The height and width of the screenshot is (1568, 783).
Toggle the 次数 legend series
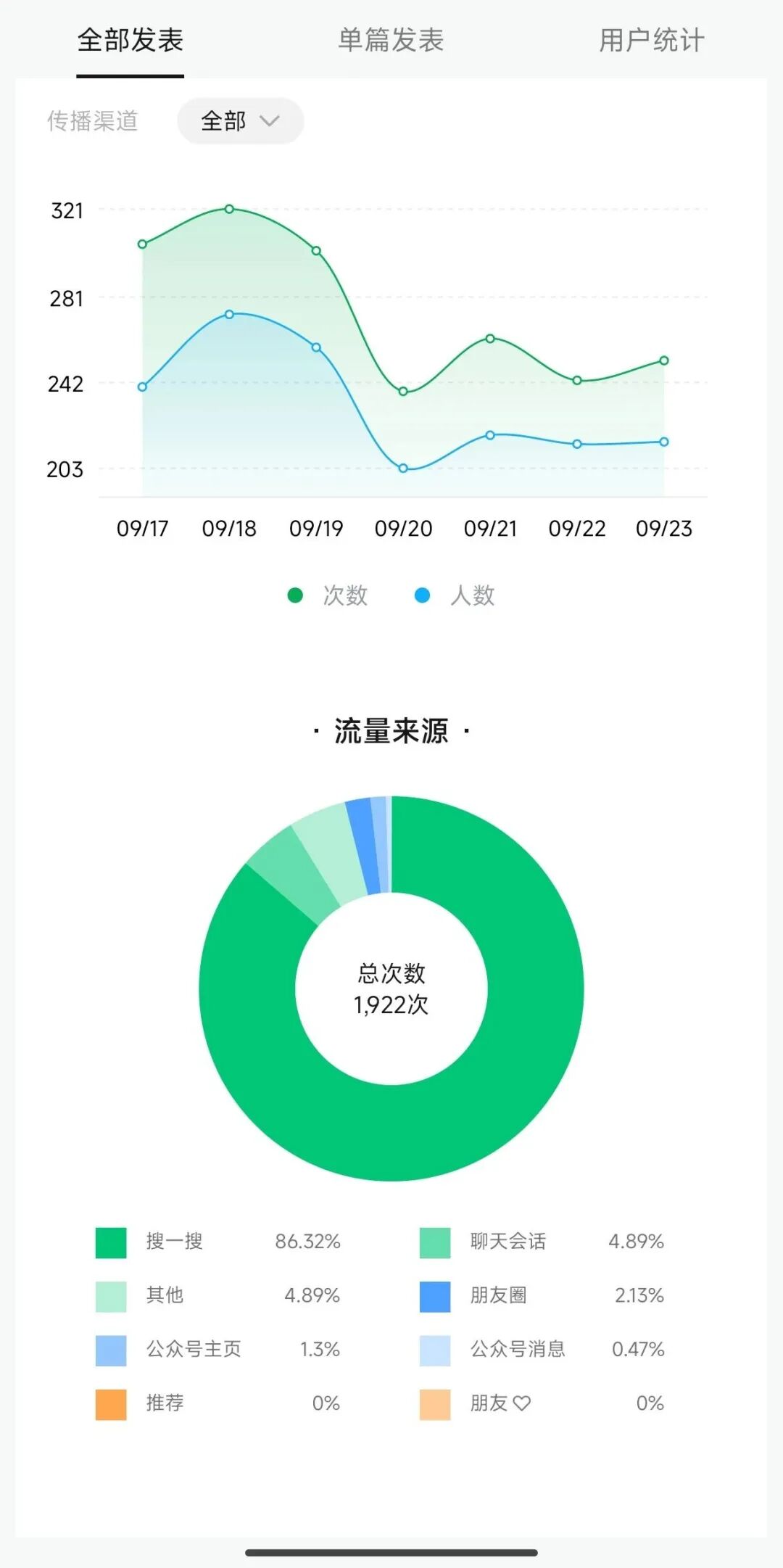tap(328, 595)
